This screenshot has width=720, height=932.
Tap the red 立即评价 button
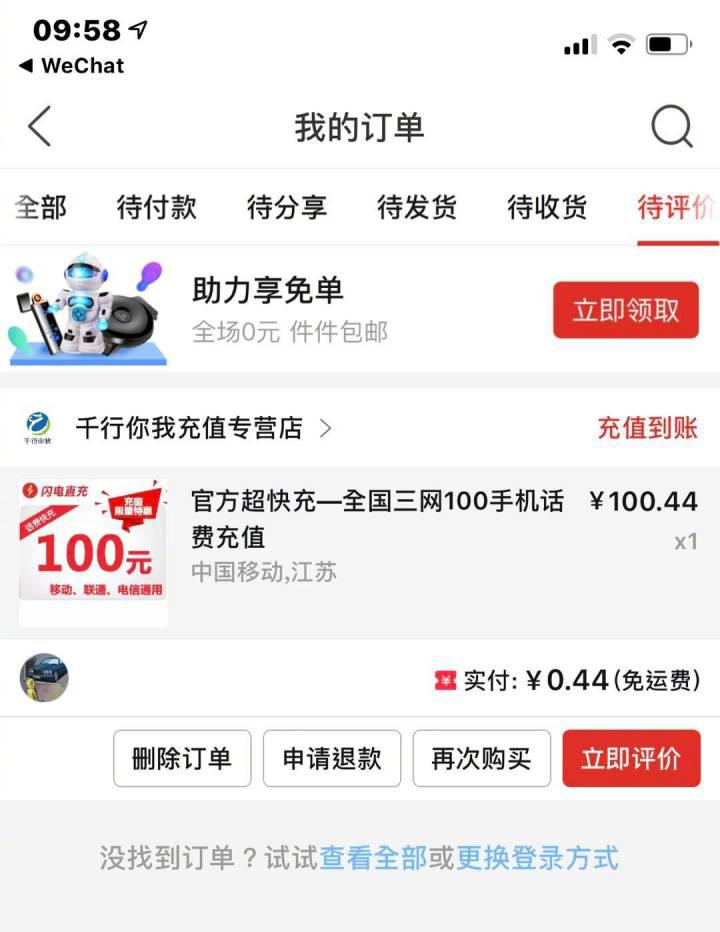click(631, 758)
